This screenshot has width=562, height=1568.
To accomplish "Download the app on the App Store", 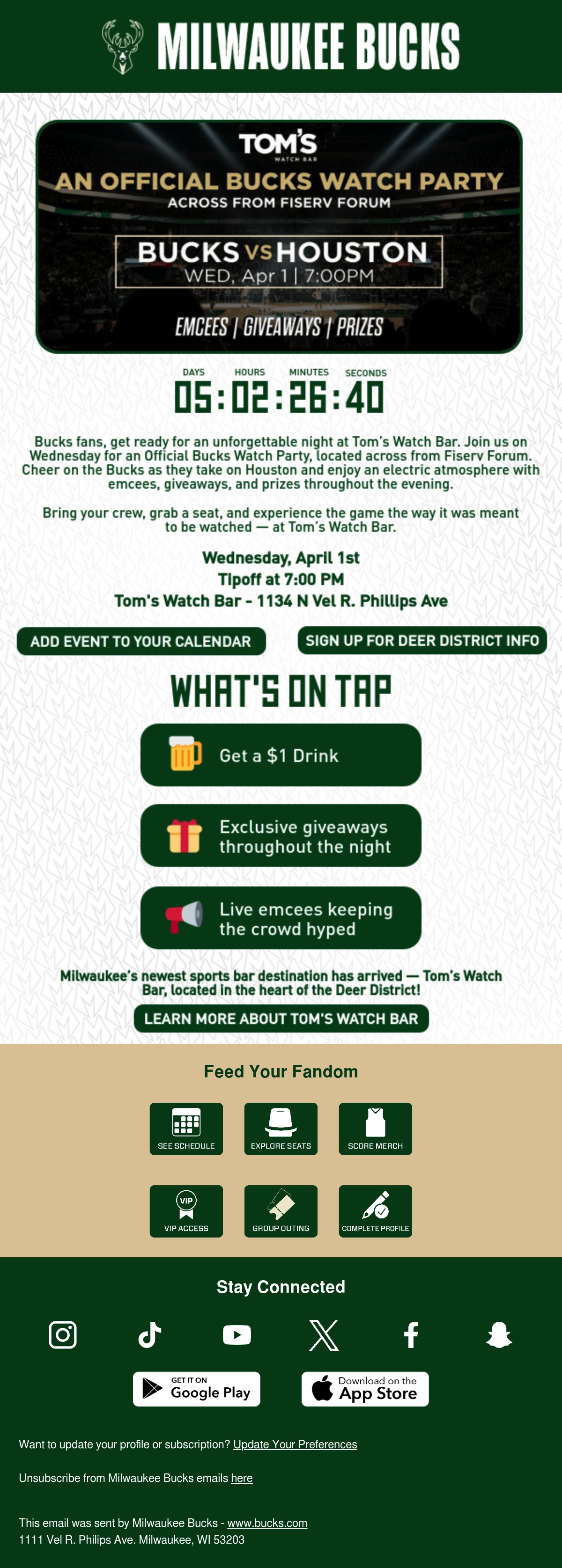I will click(365, 1388).
